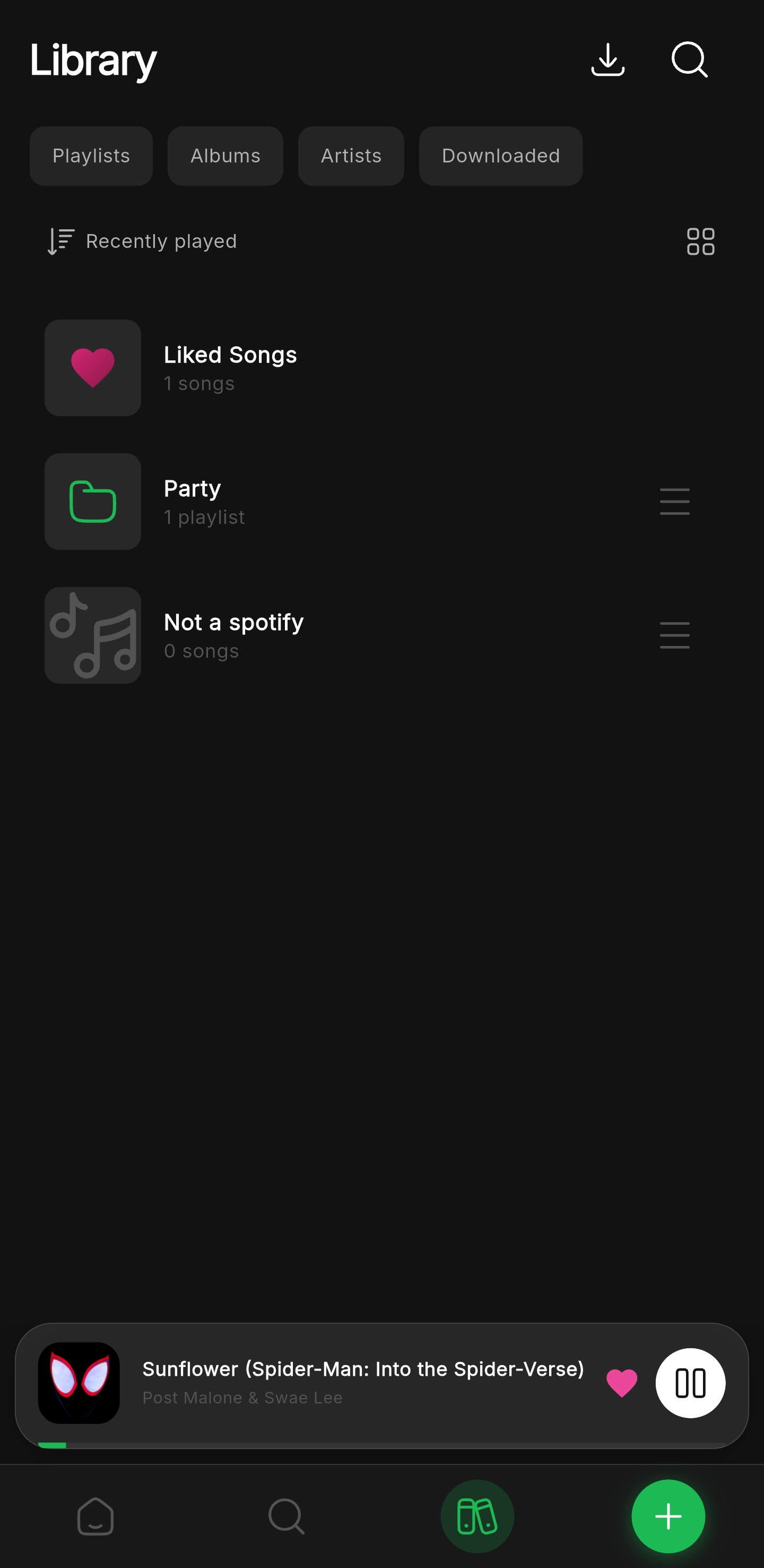This screenshot has height=1568, width=764.
Task: Create a new item with the plus button
Action: pyautogui.click(x=668, y=1515)
